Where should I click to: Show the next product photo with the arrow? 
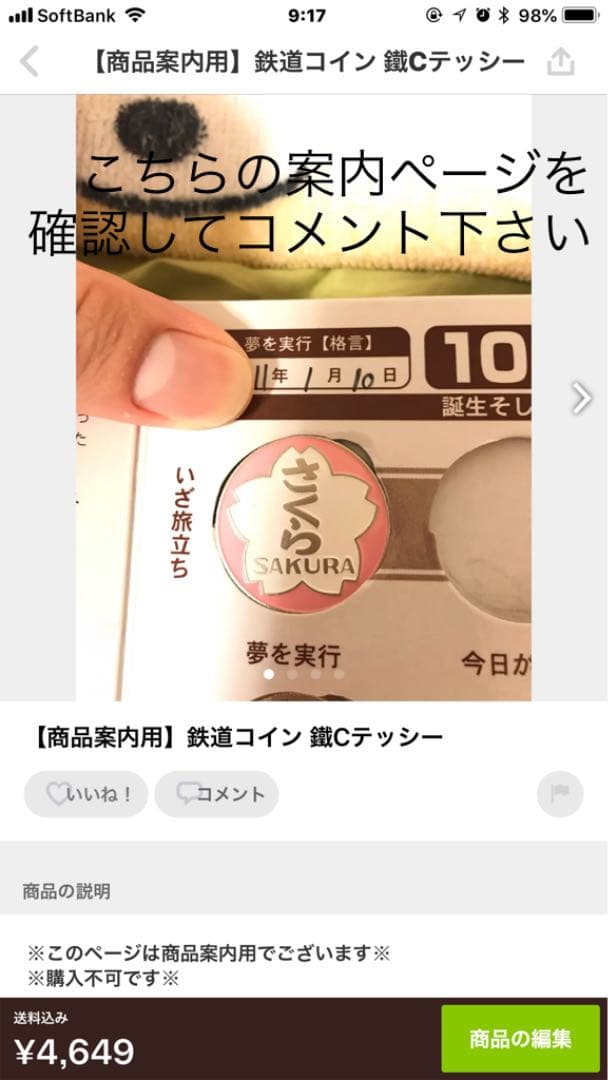(581, 398)
